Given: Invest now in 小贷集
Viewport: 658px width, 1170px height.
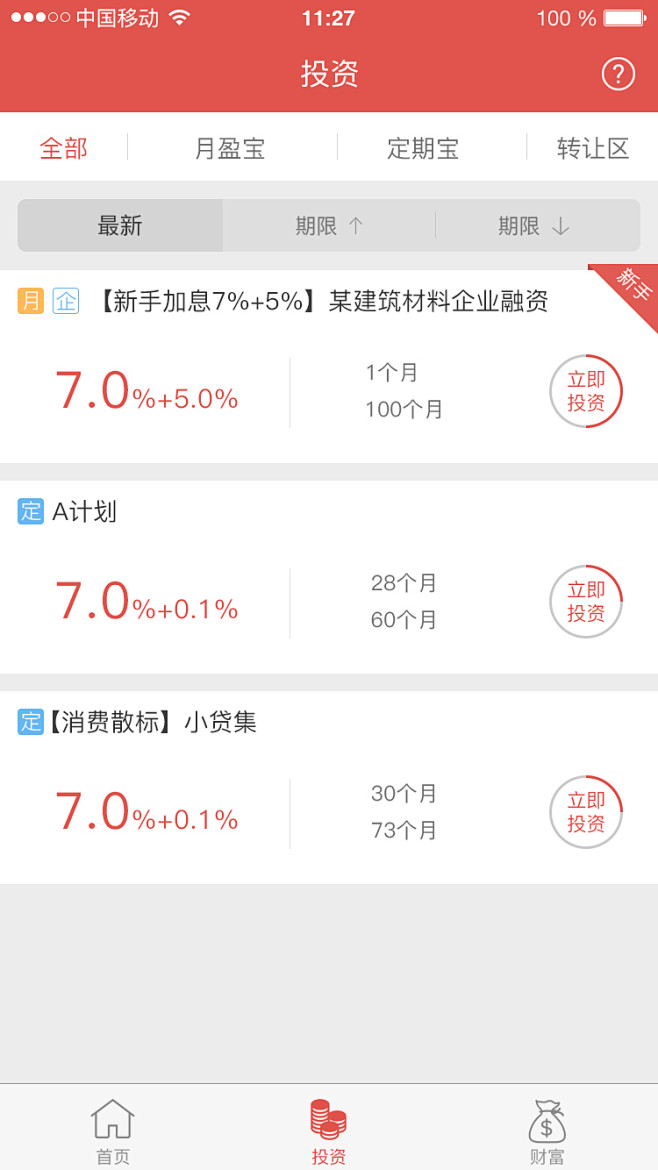Looking at the screenshot, I should point(586,812).
